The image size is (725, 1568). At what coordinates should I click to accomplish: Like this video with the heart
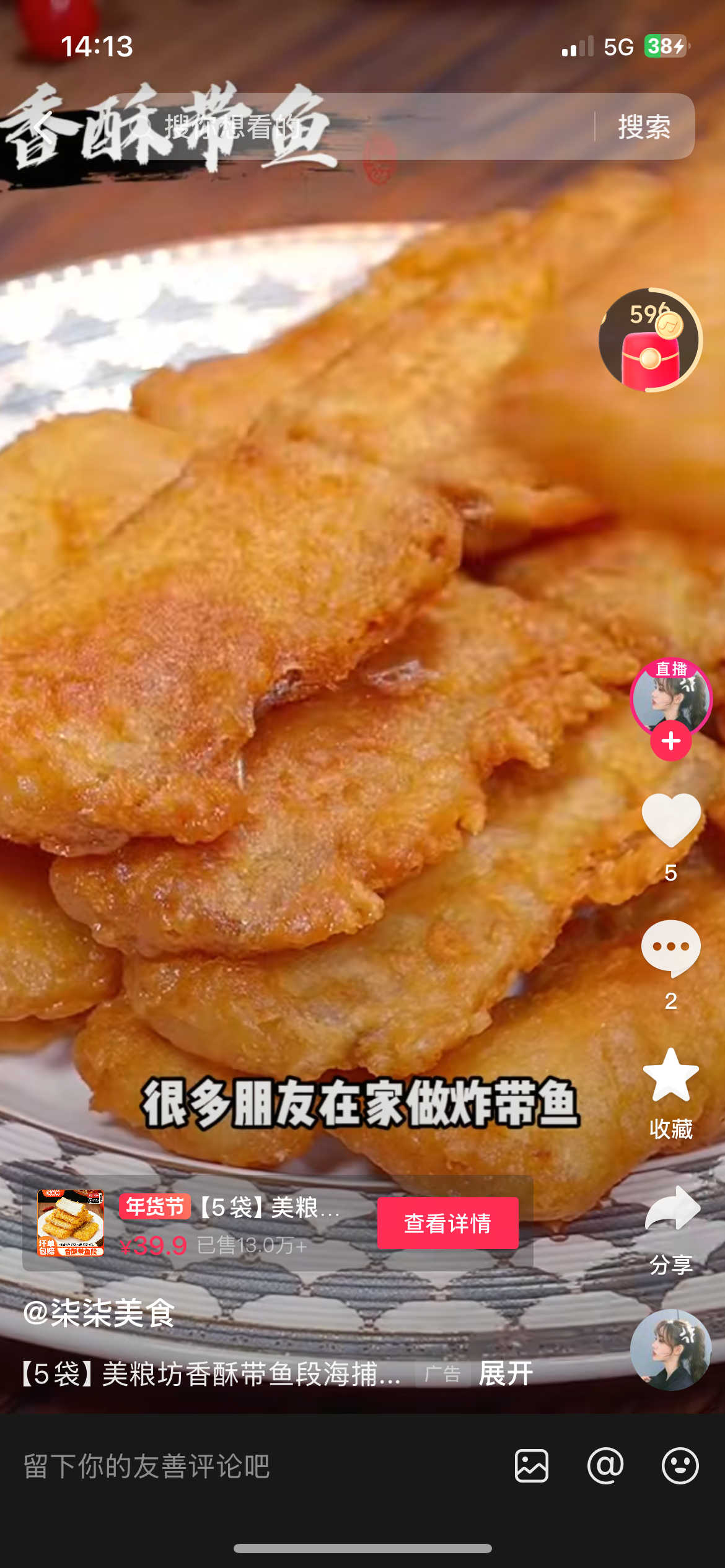click(x=670, y=821)
